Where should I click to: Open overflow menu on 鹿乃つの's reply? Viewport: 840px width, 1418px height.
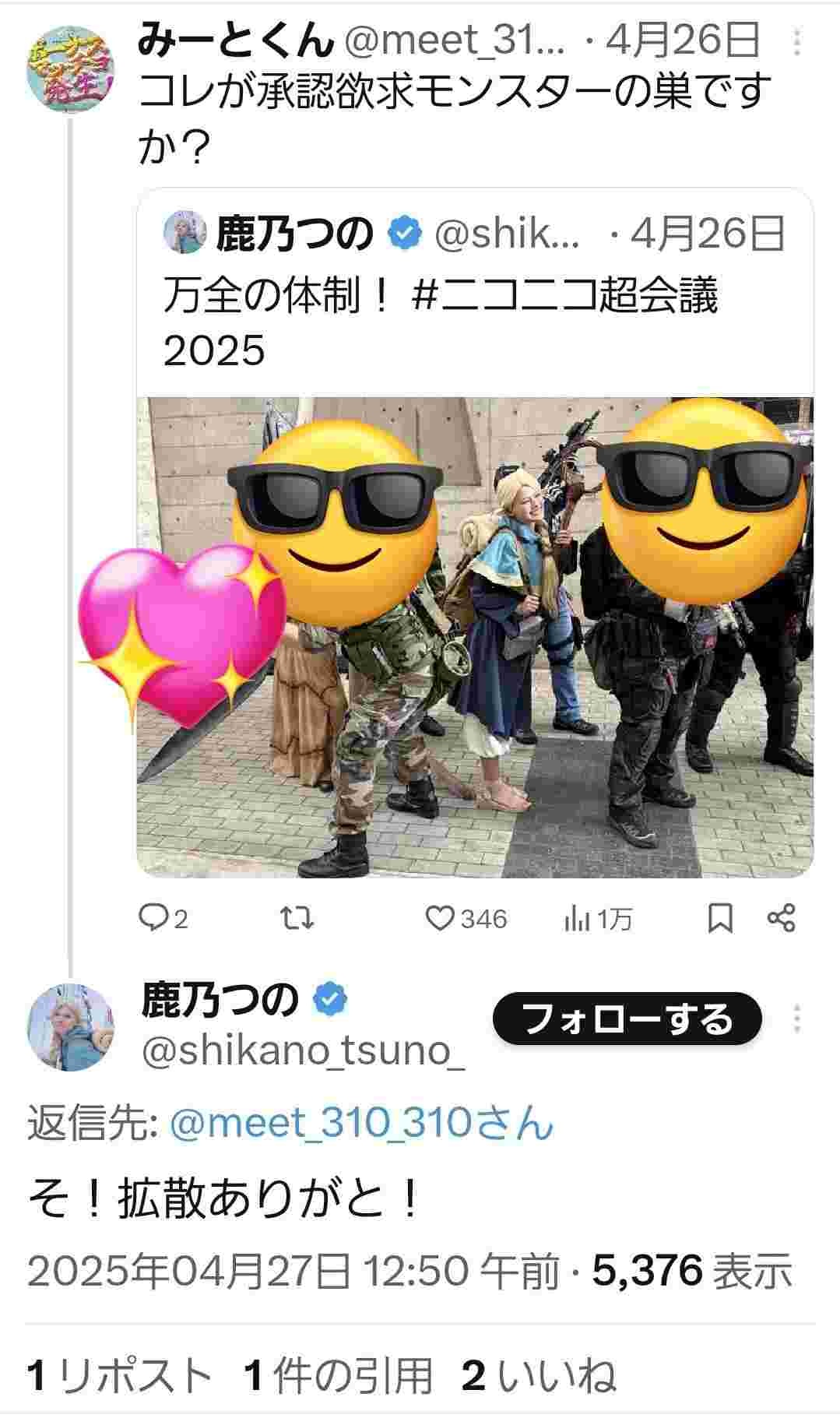point(796,1018)
